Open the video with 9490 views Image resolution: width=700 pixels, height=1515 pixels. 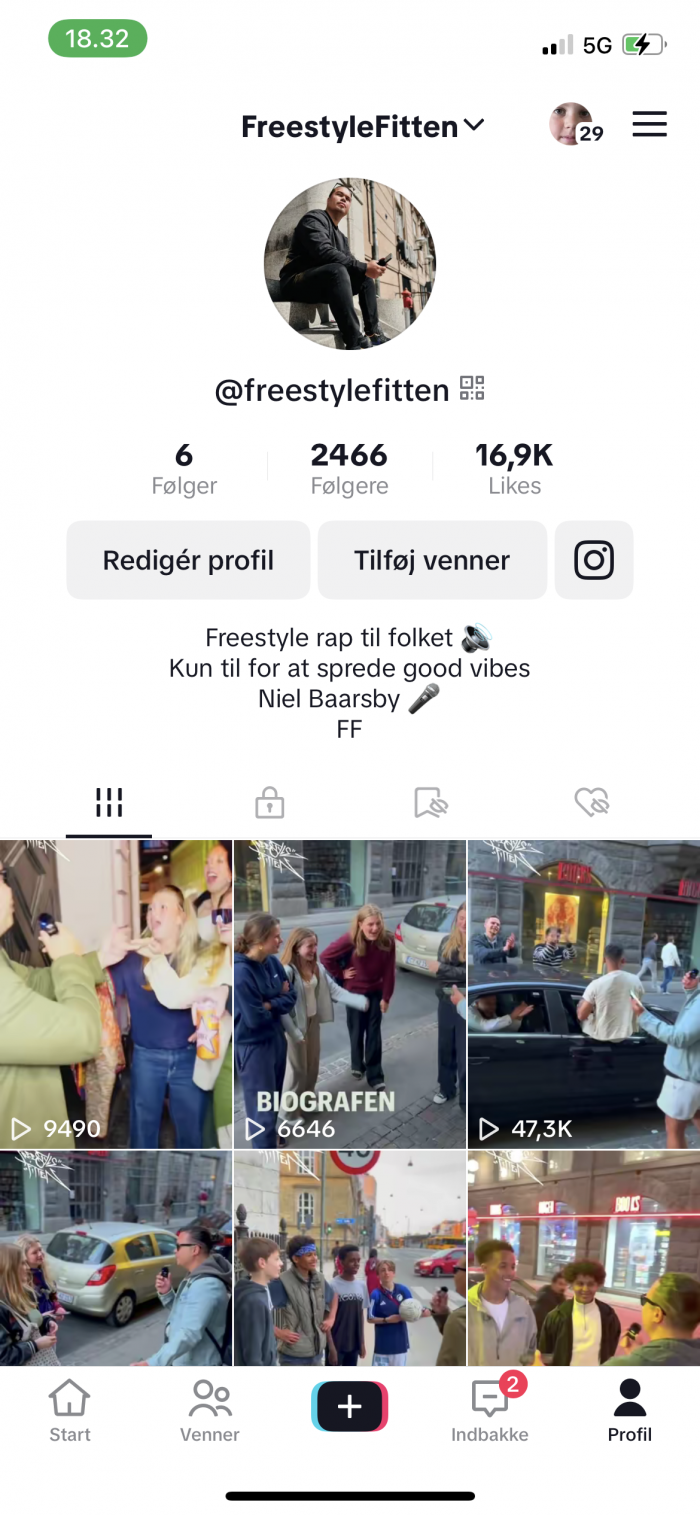(115, 994)
